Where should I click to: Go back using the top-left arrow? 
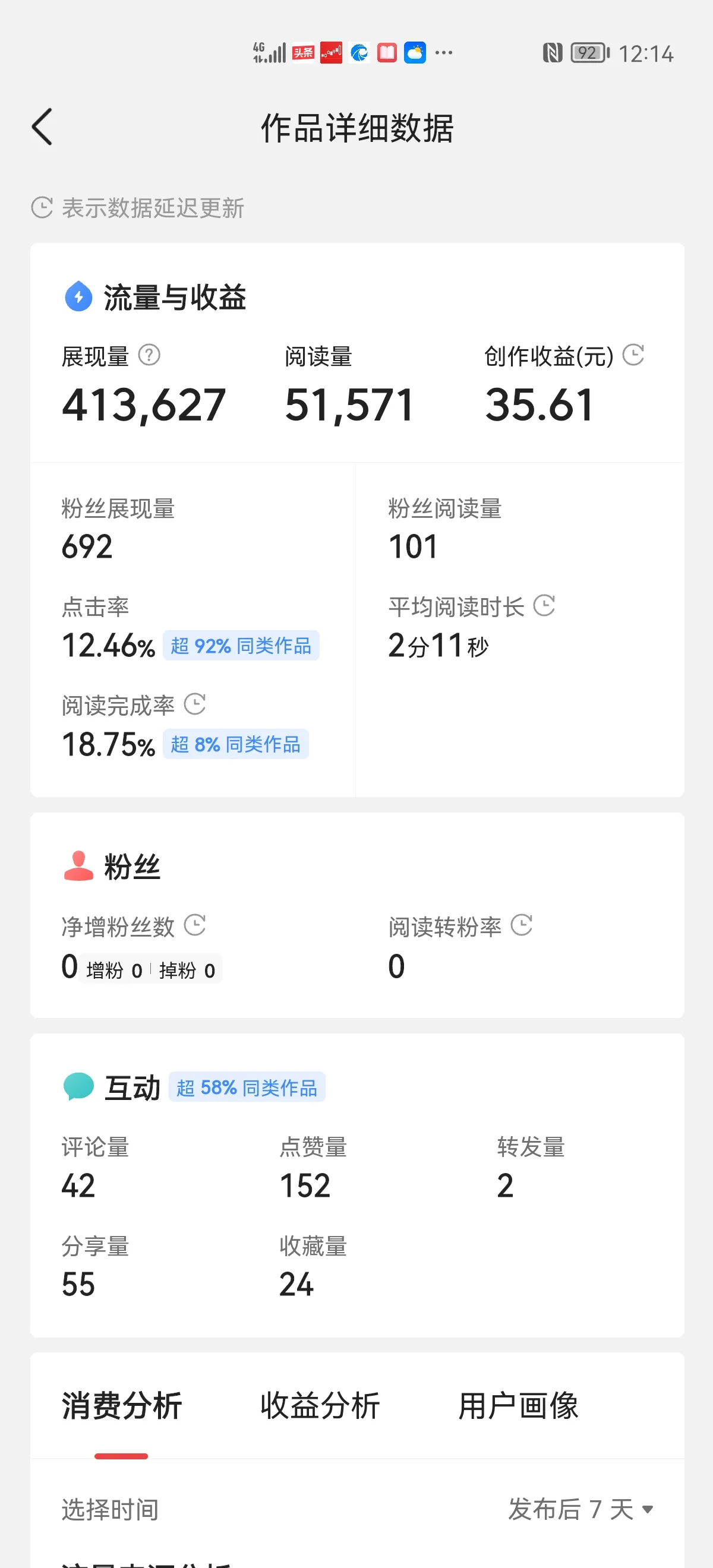42,127
